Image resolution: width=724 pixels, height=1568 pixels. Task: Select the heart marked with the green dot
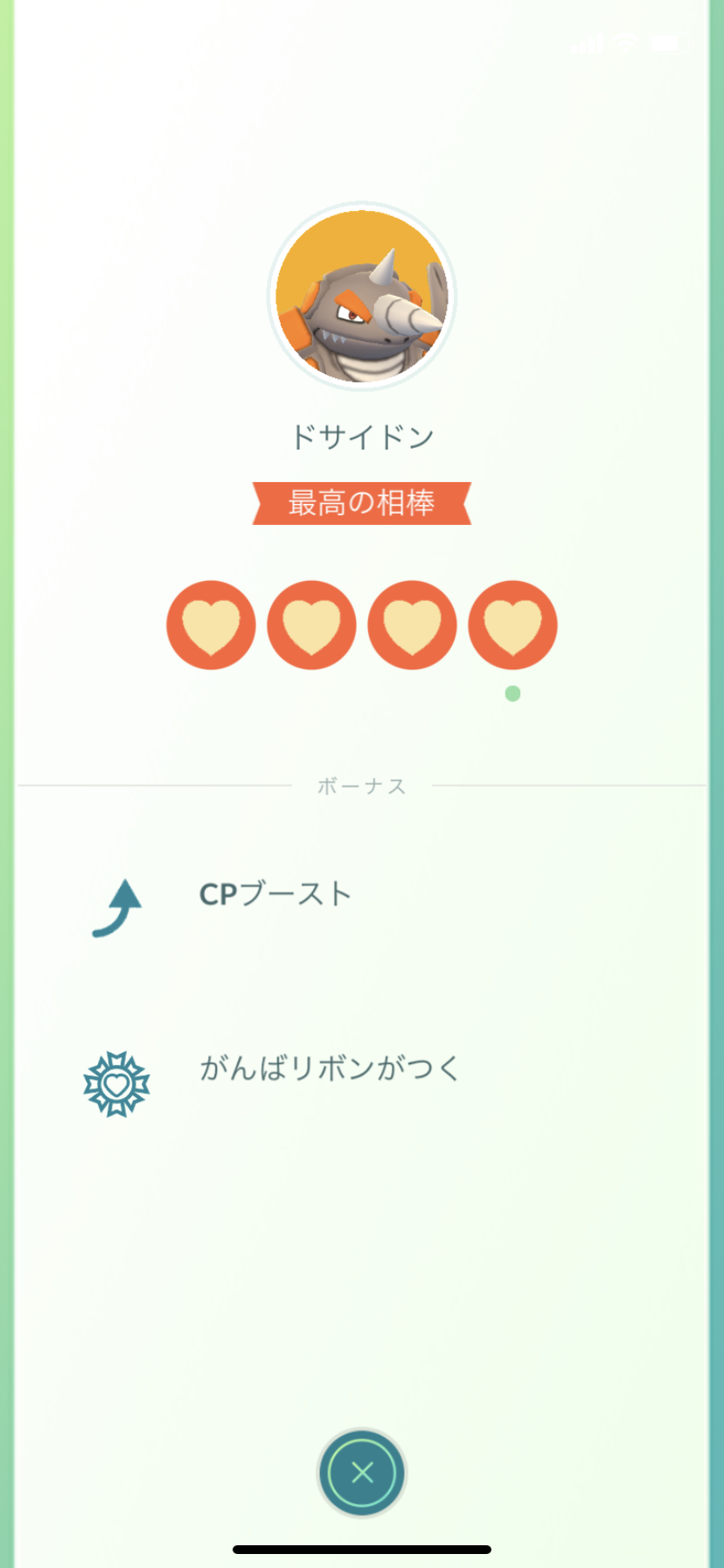pyautogui.click(x=512, y=625)
